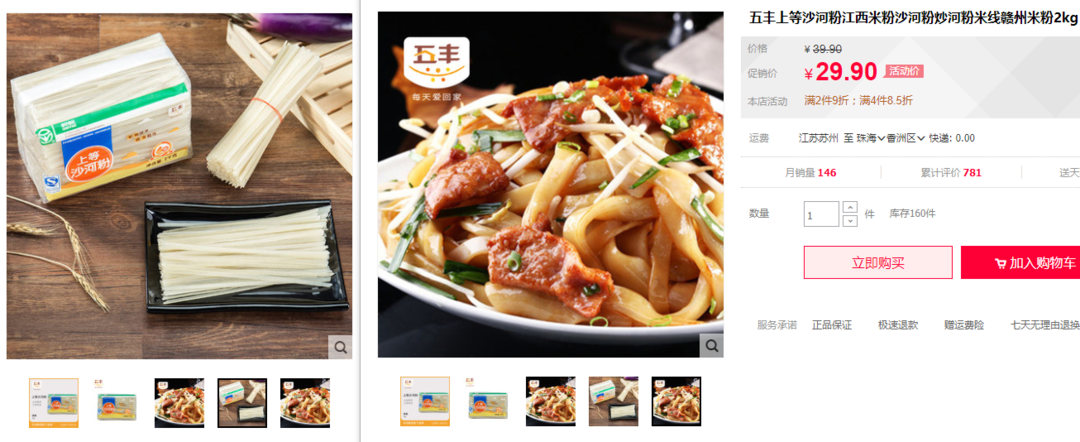The image size is (1080, 442).
Task: Select the noodle tray thumbnail under stir-fried photo
Action: (x=613, y=401)
